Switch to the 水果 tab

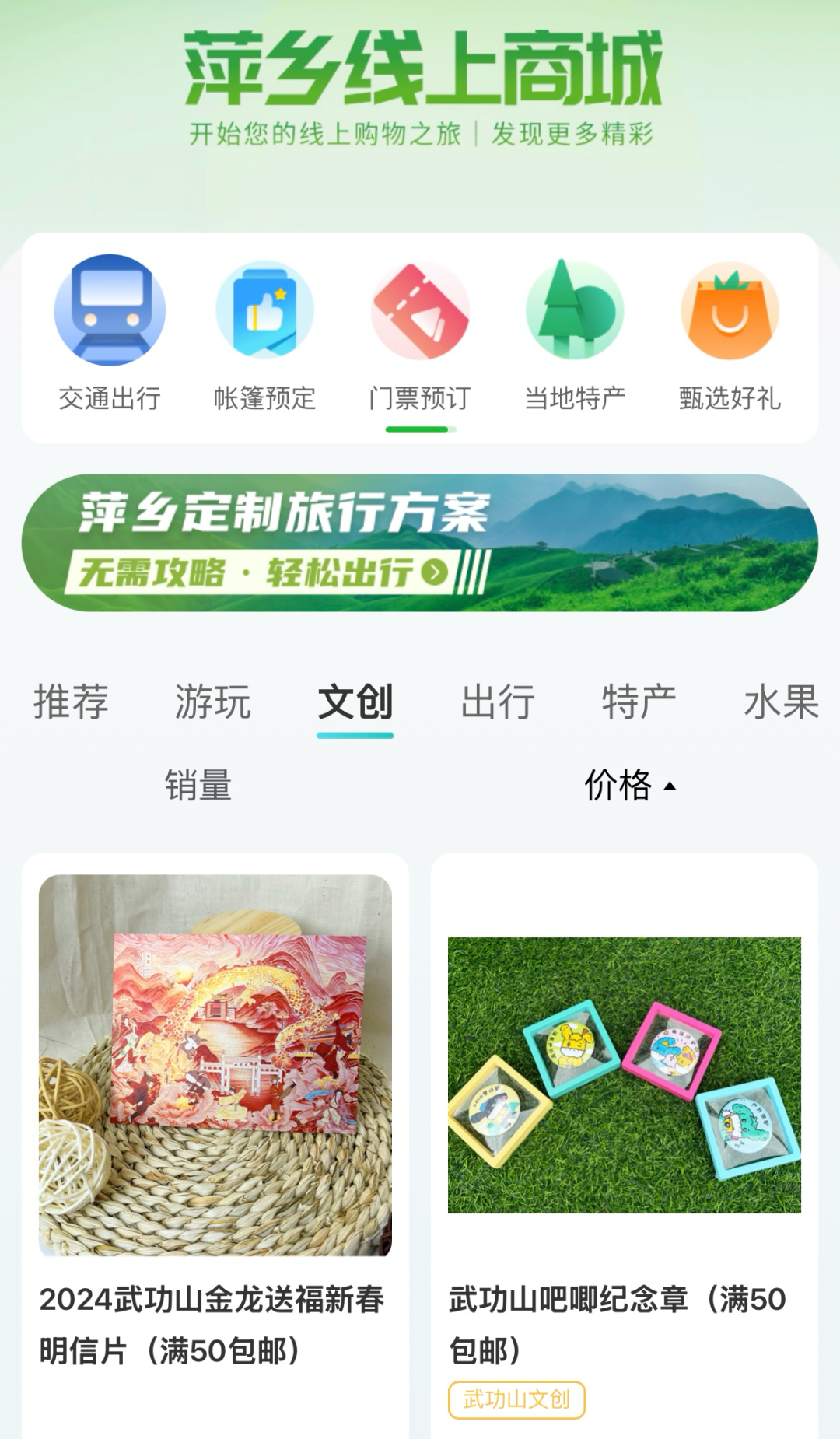(x=781, y=702)
